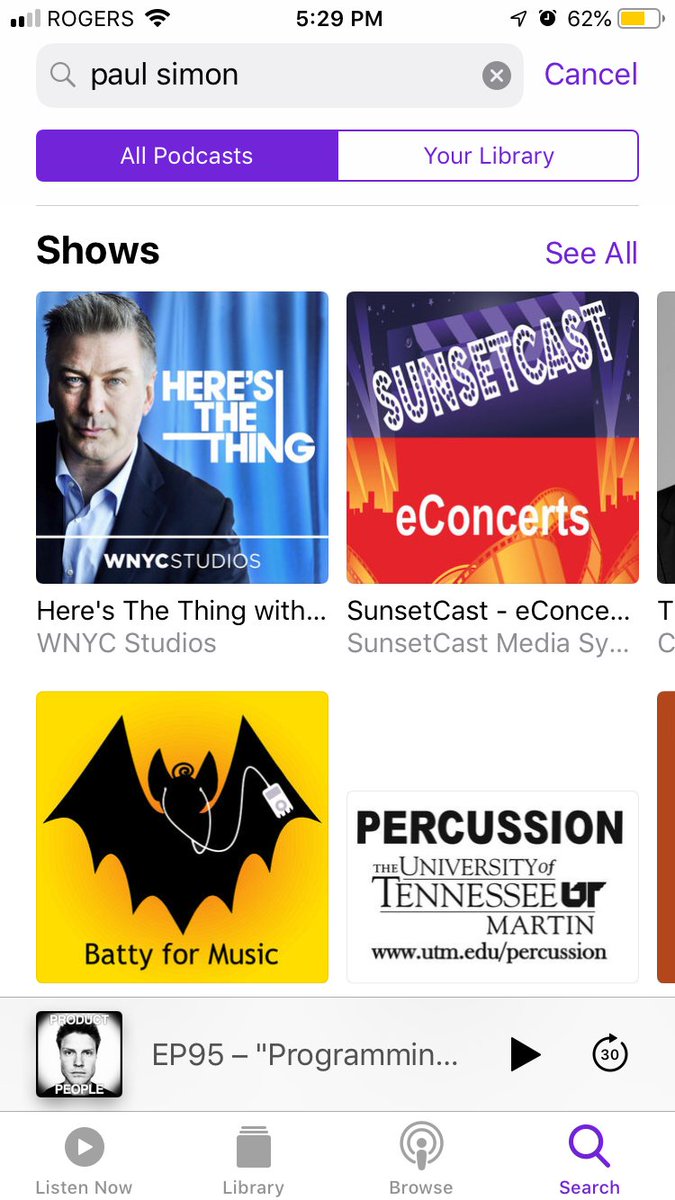Play the EP95 episode in the mini player

(x=524, y=1054)
